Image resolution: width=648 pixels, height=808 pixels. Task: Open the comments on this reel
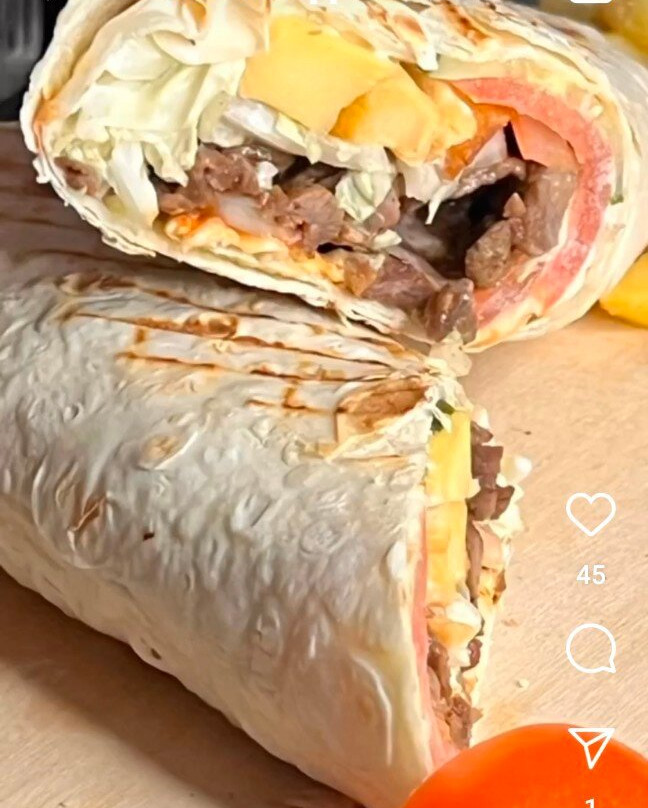590,649
